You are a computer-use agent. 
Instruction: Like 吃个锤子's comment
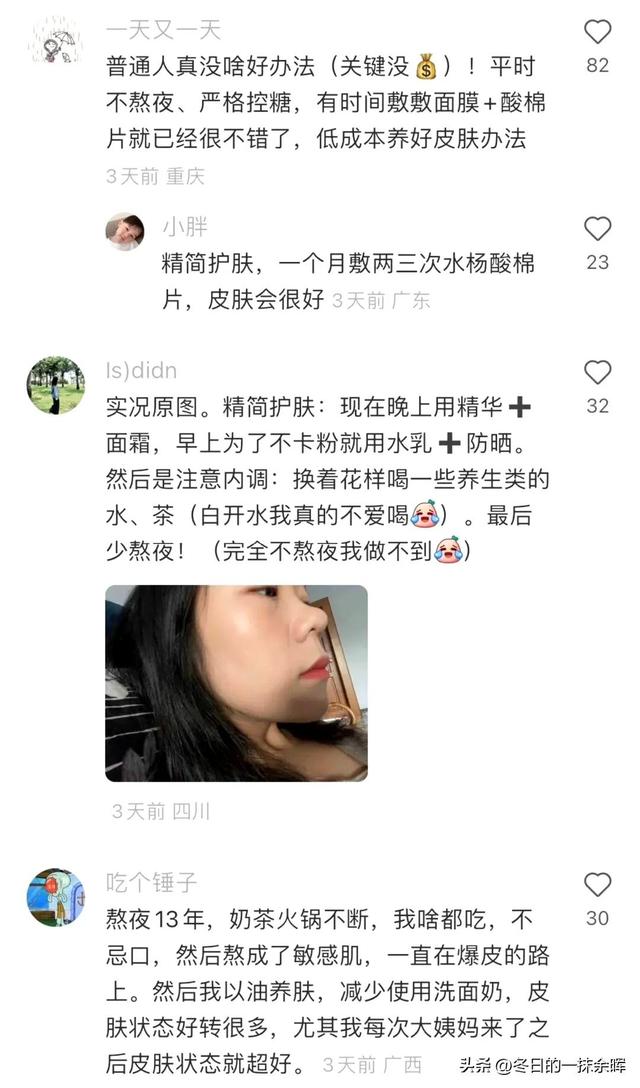[x=597, y=885]
